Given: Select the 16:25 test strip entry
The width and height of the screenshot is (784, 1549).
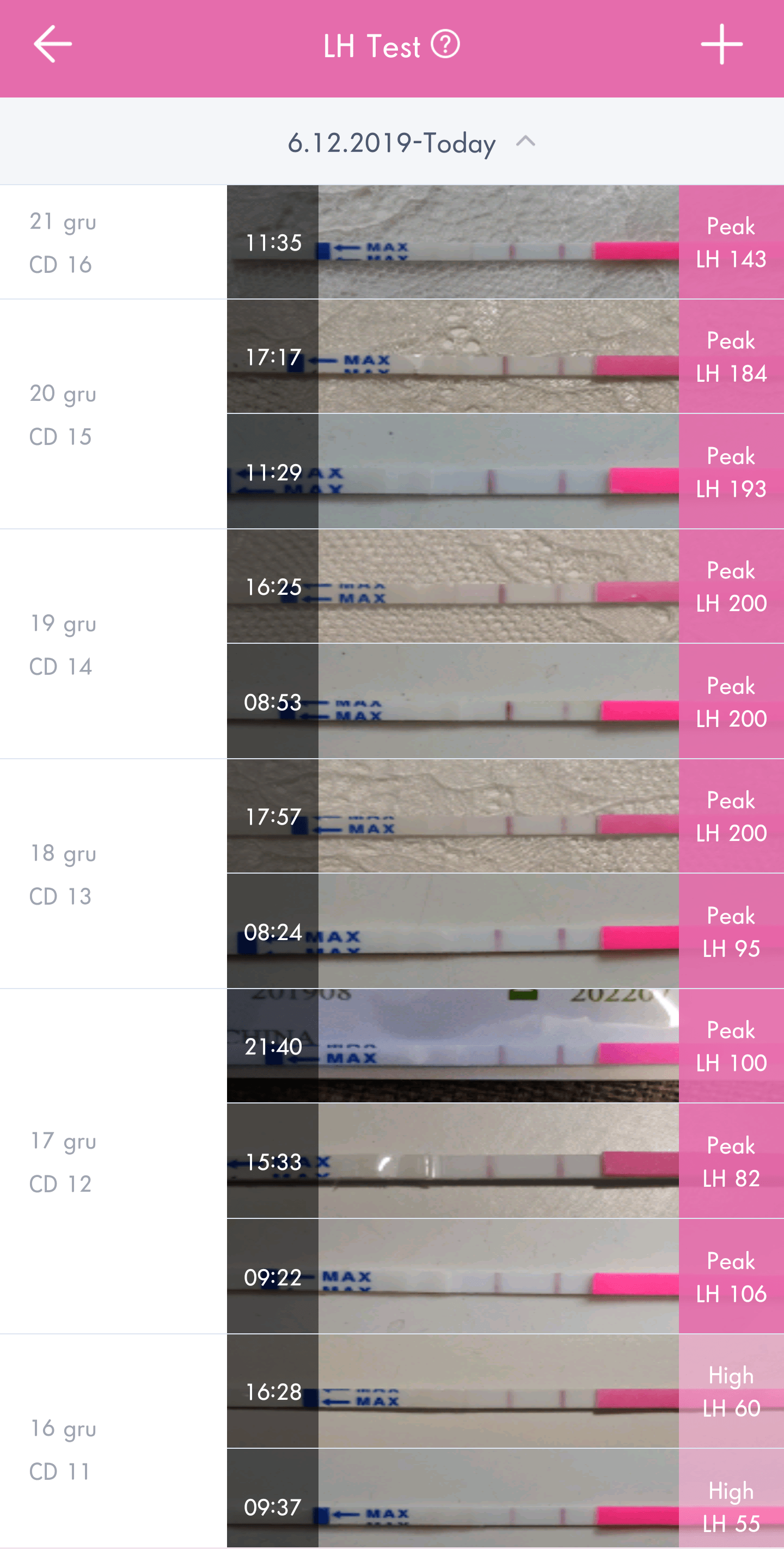Looking at the screenshot, I should point(505,586).
